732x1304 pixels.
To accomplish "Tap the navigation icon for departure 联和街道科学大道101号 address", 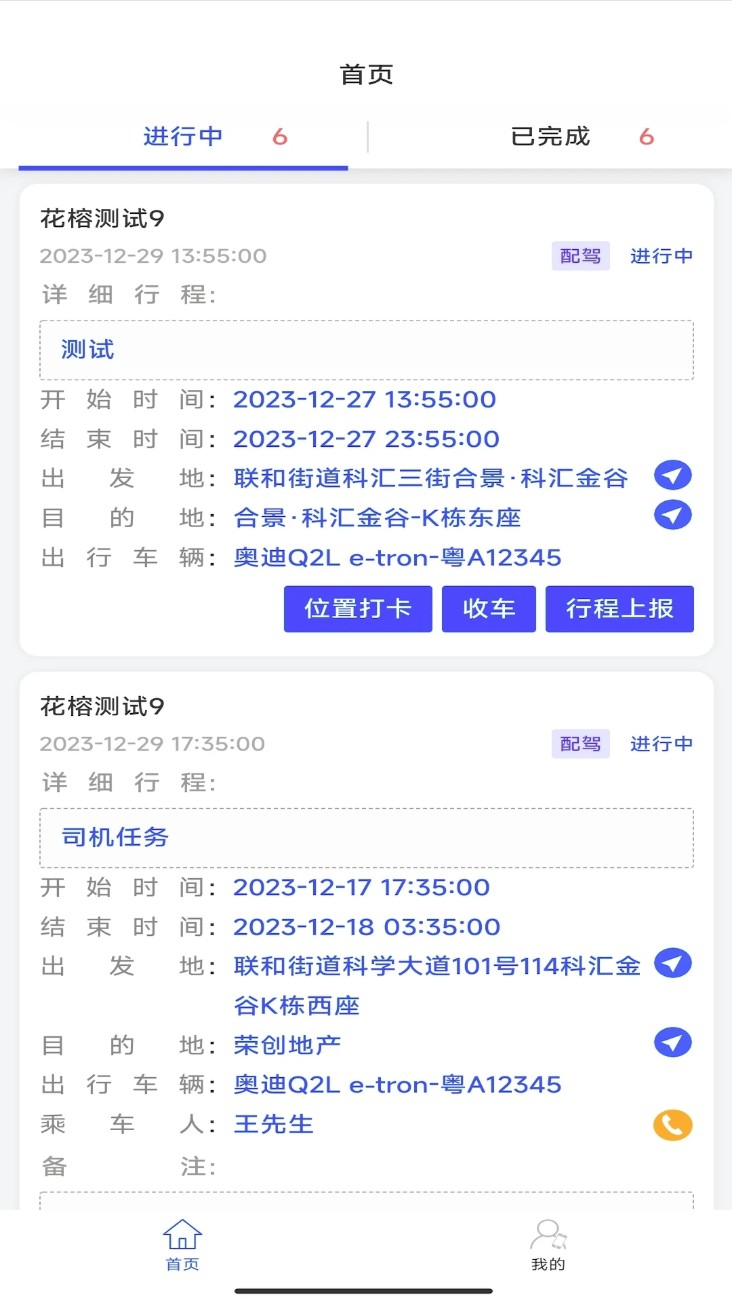I will pyautogui.click(x=672, y=964).
